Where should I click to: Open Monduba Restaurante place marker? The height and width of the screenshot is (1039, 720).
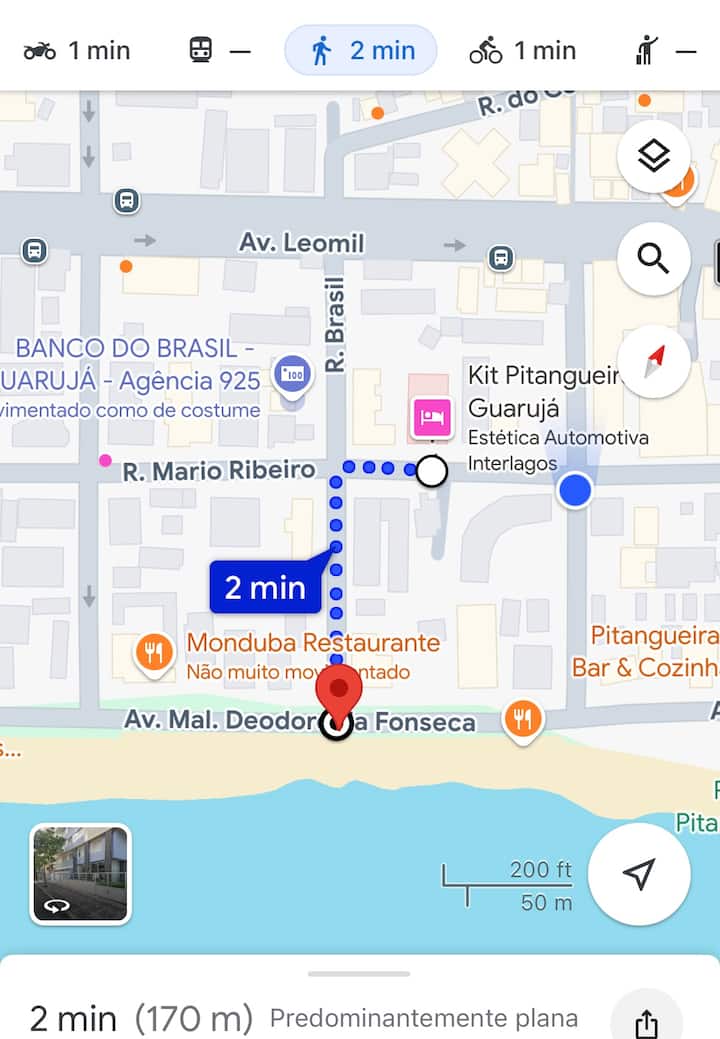pyautogui.click(x=154, y=653)
